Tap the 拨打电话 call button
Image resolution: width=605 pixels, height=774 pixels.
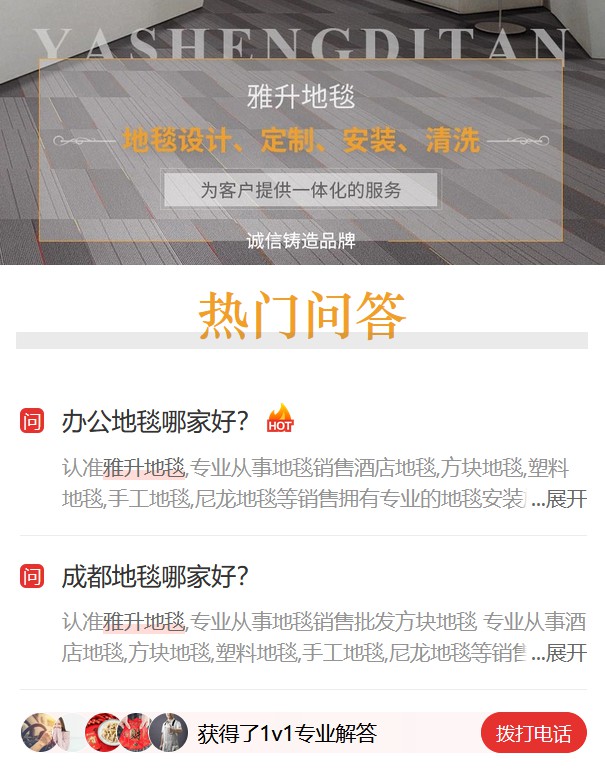(x=533, y=733)
